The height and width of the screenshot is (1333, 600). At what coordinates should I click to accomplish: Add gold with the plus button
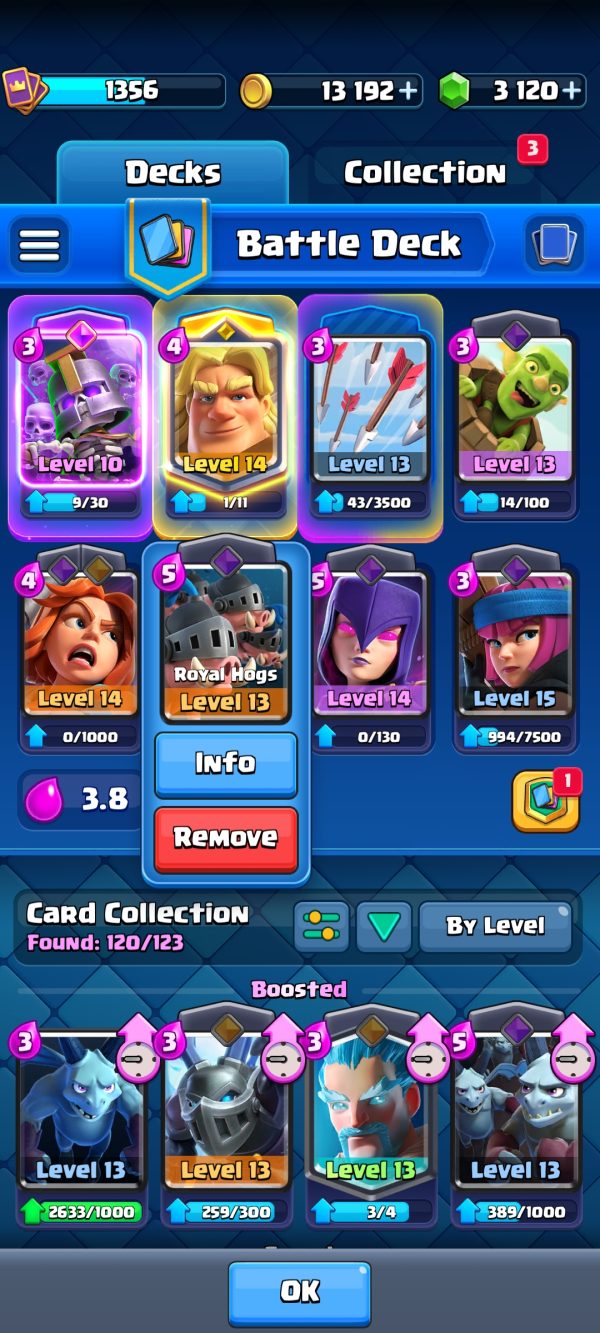click(x=408, y=91)
